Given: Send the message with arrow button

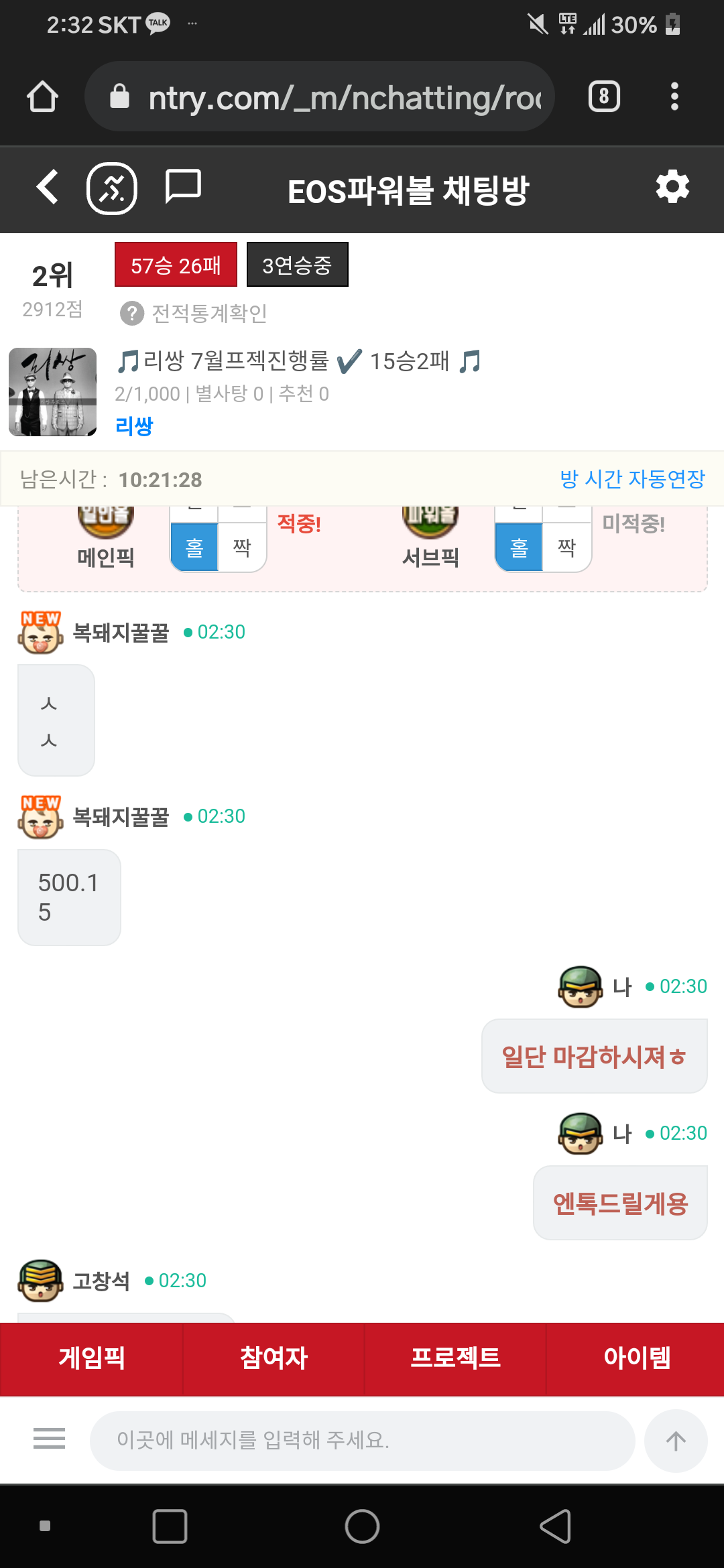Looking at the screenshot, I should pos(676,1441).
